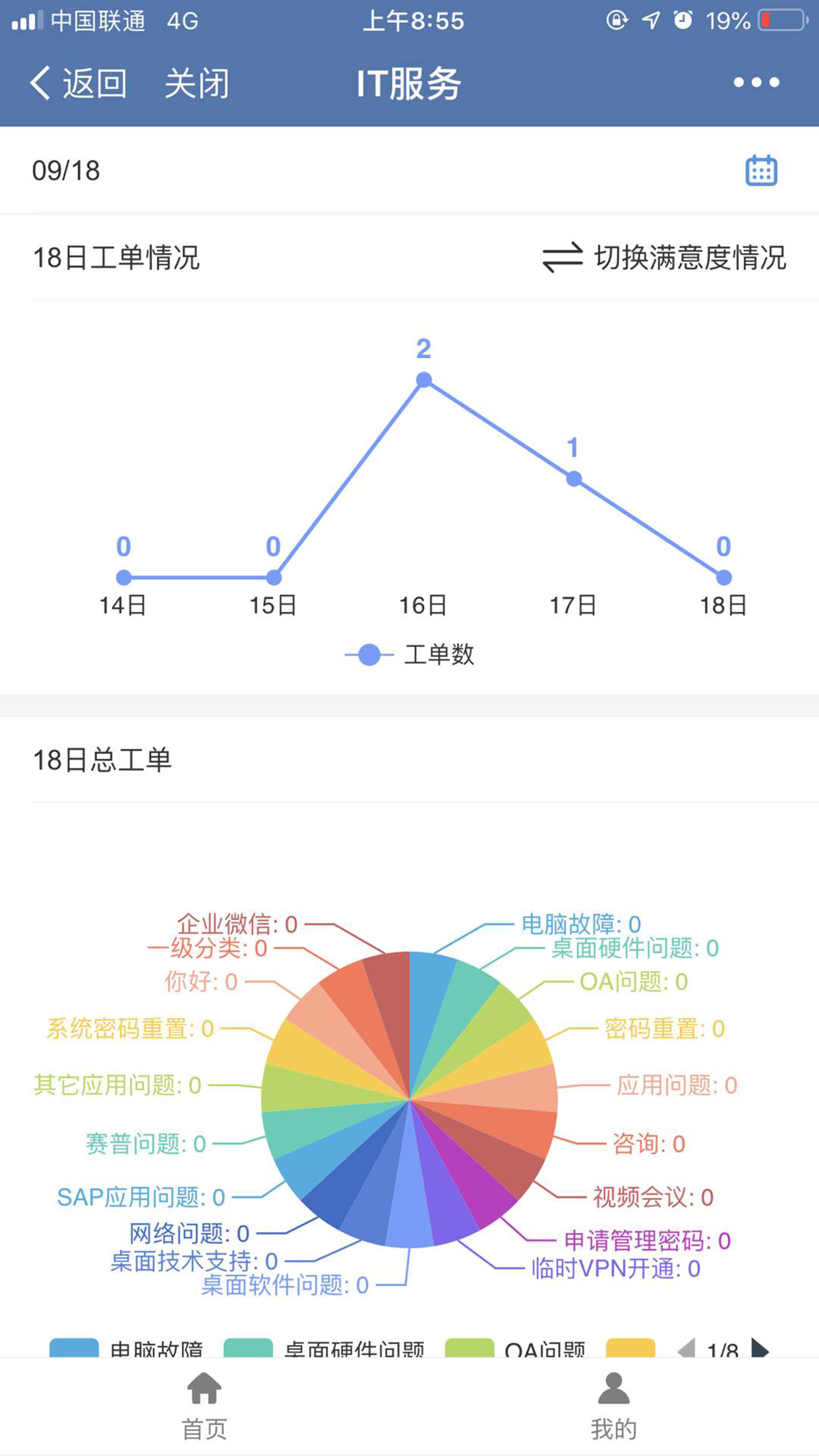Go to next legend page arrow

(x=760, y=1348)
